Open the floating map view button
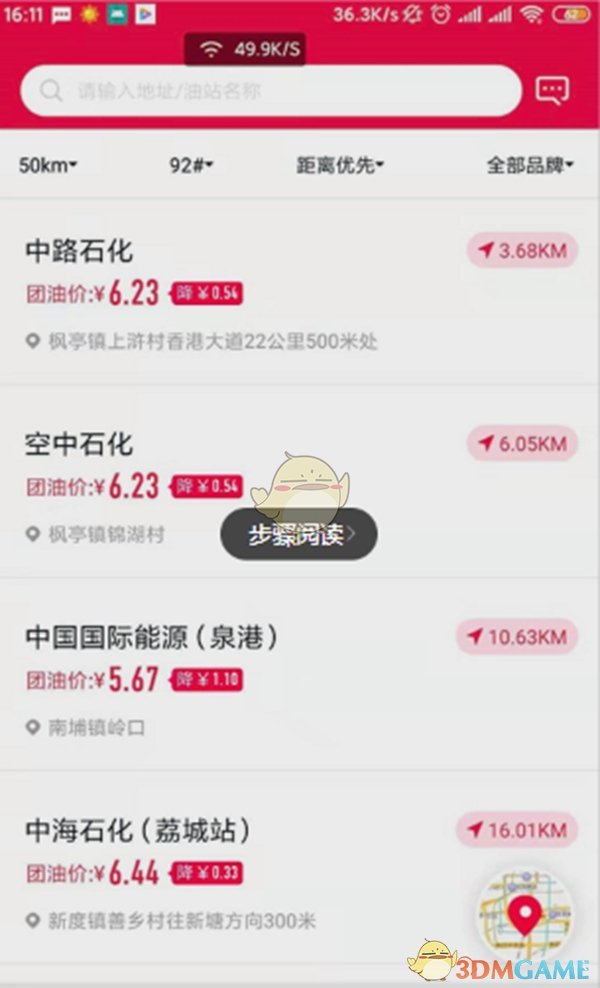Image resolution: width=600 pixels, height=988 pixels. click(x=524, y=914)
